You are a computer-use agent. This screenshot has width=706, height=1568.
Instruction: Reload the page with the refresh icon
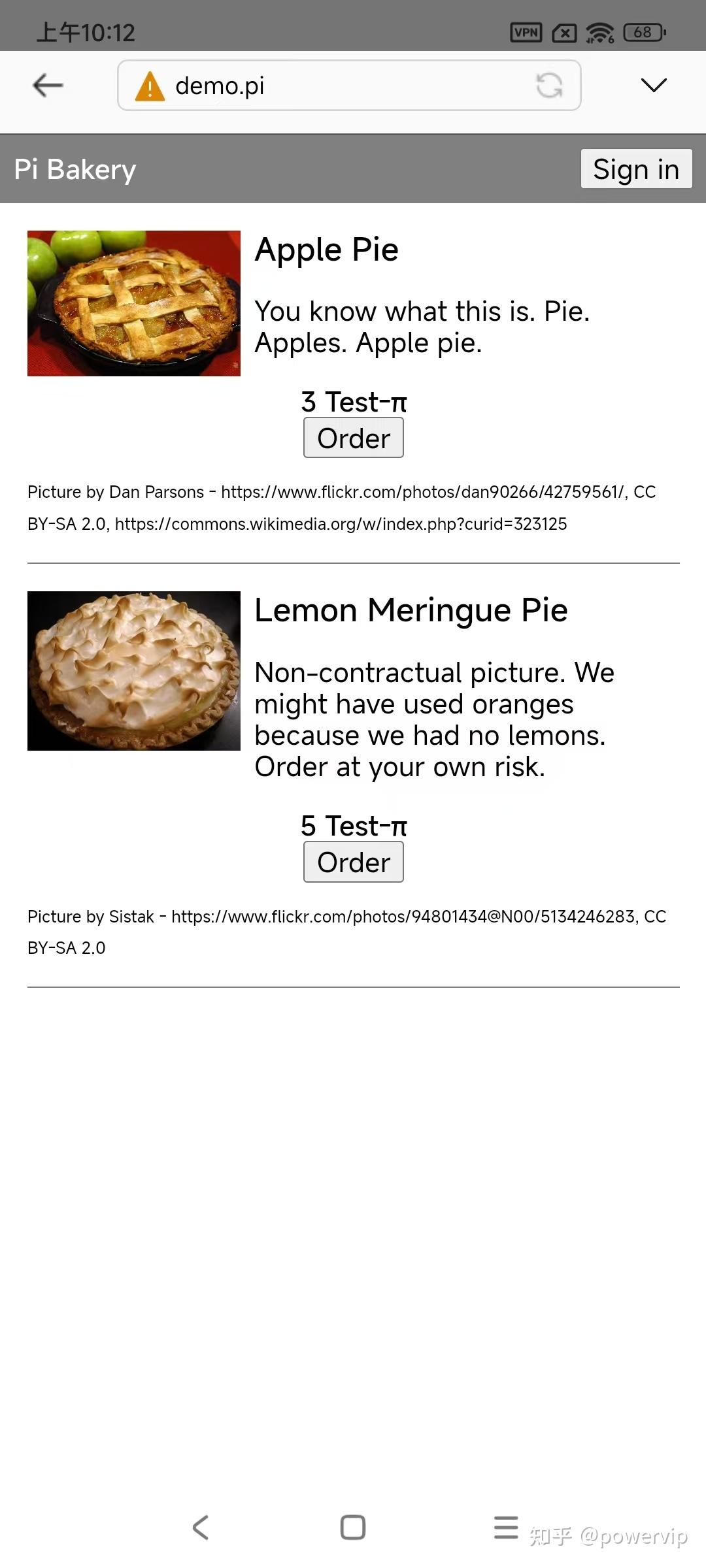pyautogui.click(x=549, y=86)
